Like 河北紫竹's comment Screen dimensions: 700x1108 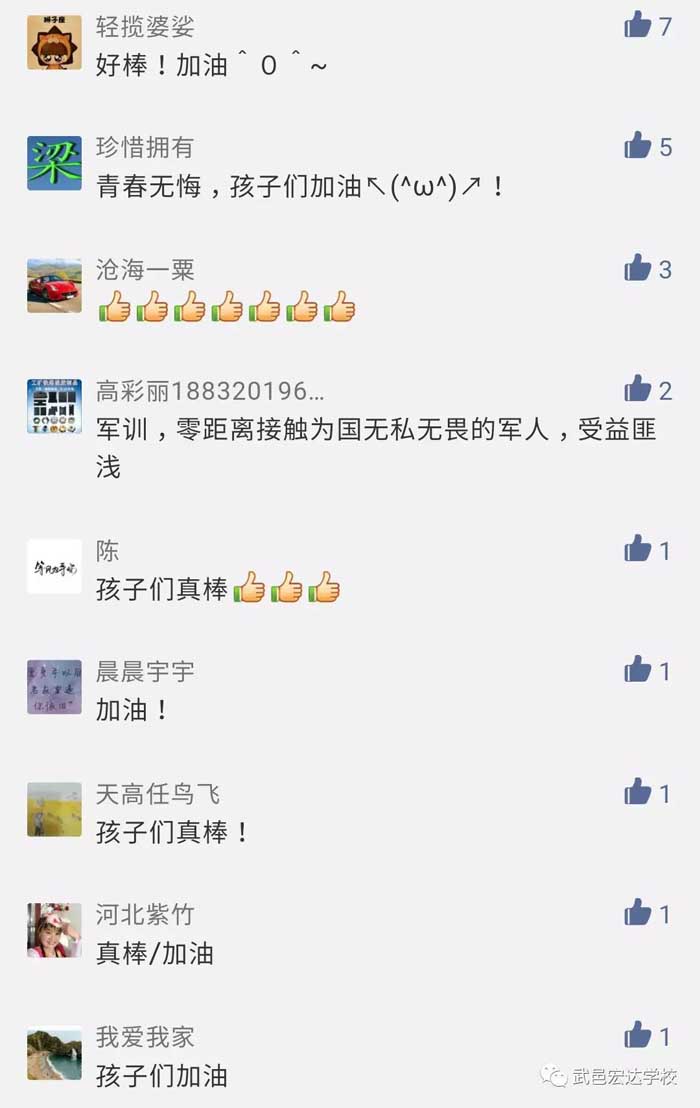pos(638,913)
